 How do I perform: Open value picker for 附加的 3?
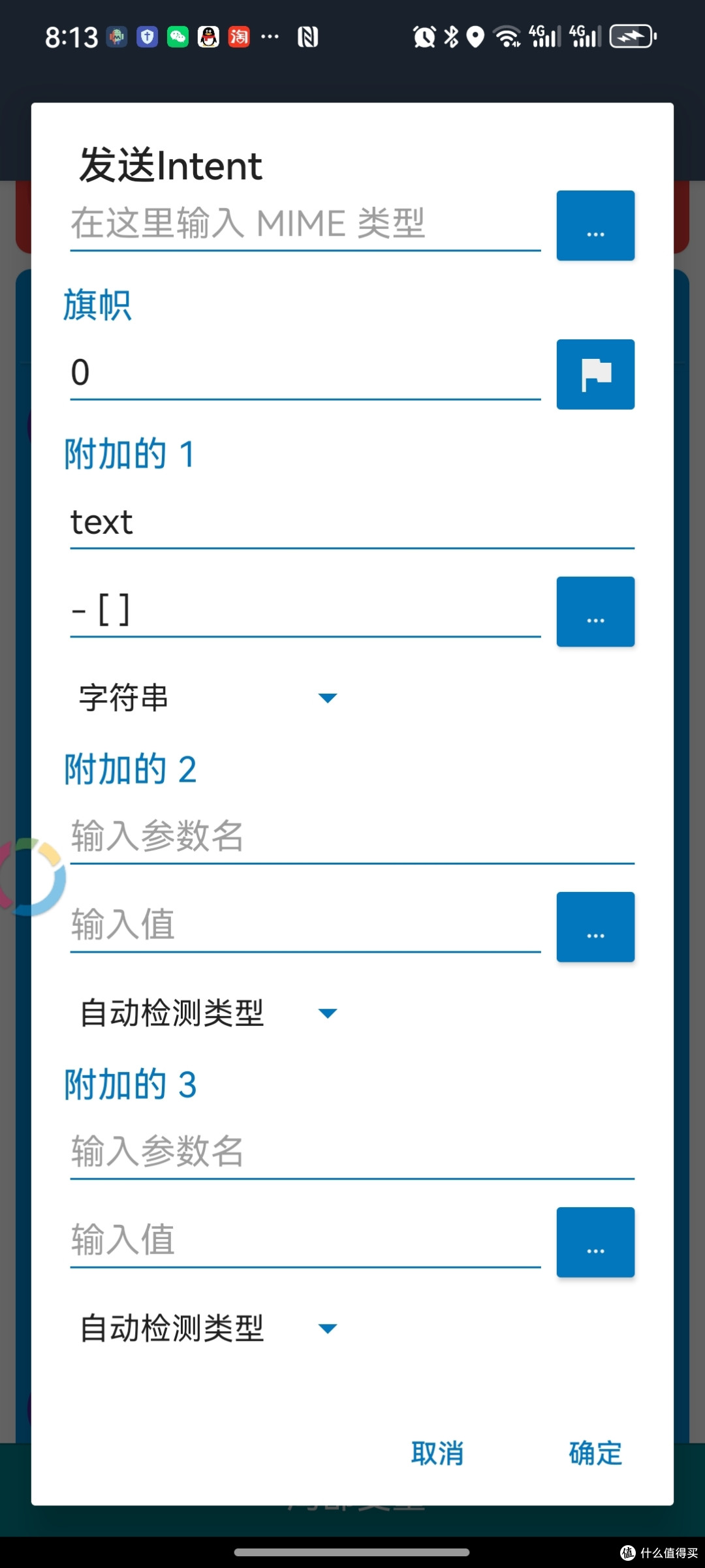coord(595,1242)
